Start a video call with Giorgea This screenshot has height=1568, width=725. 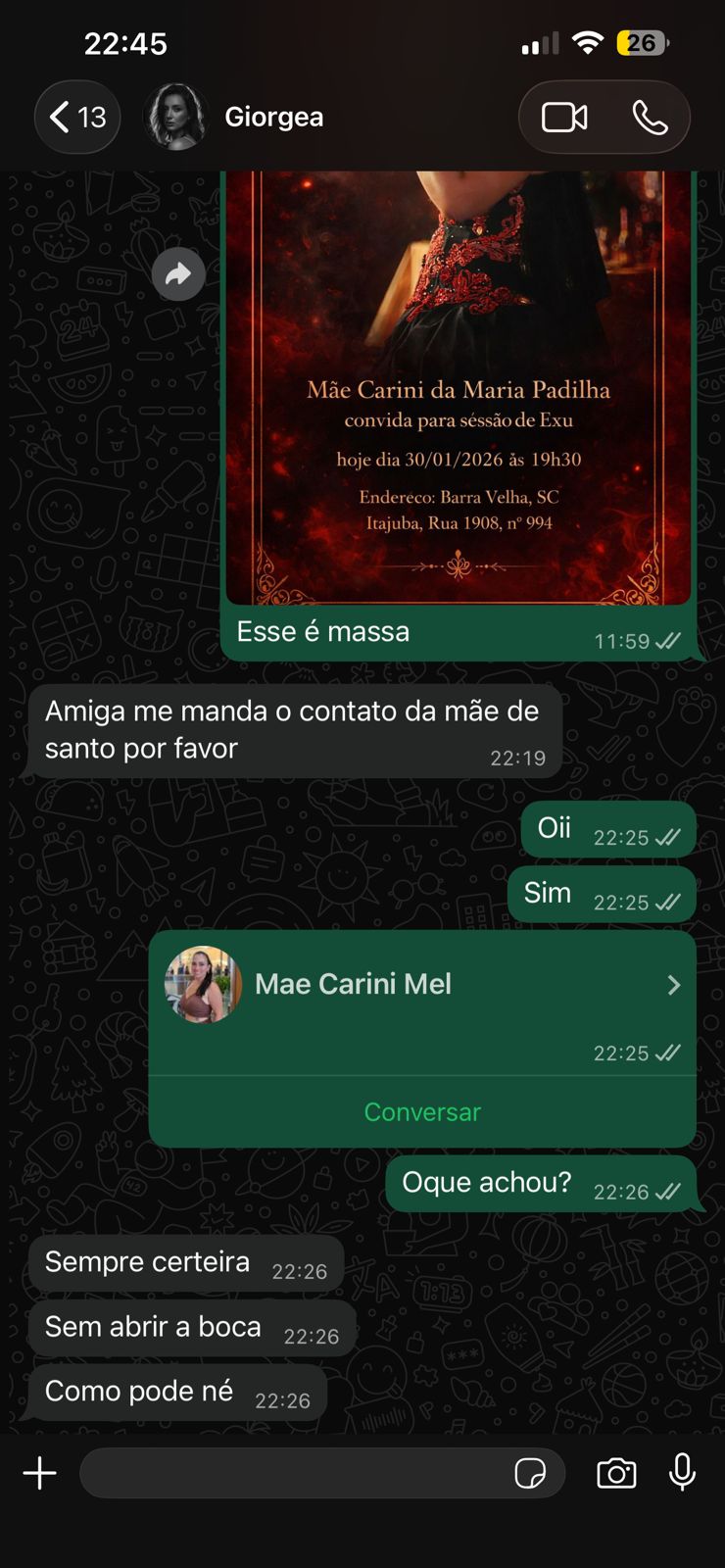(x=564, y=118)
